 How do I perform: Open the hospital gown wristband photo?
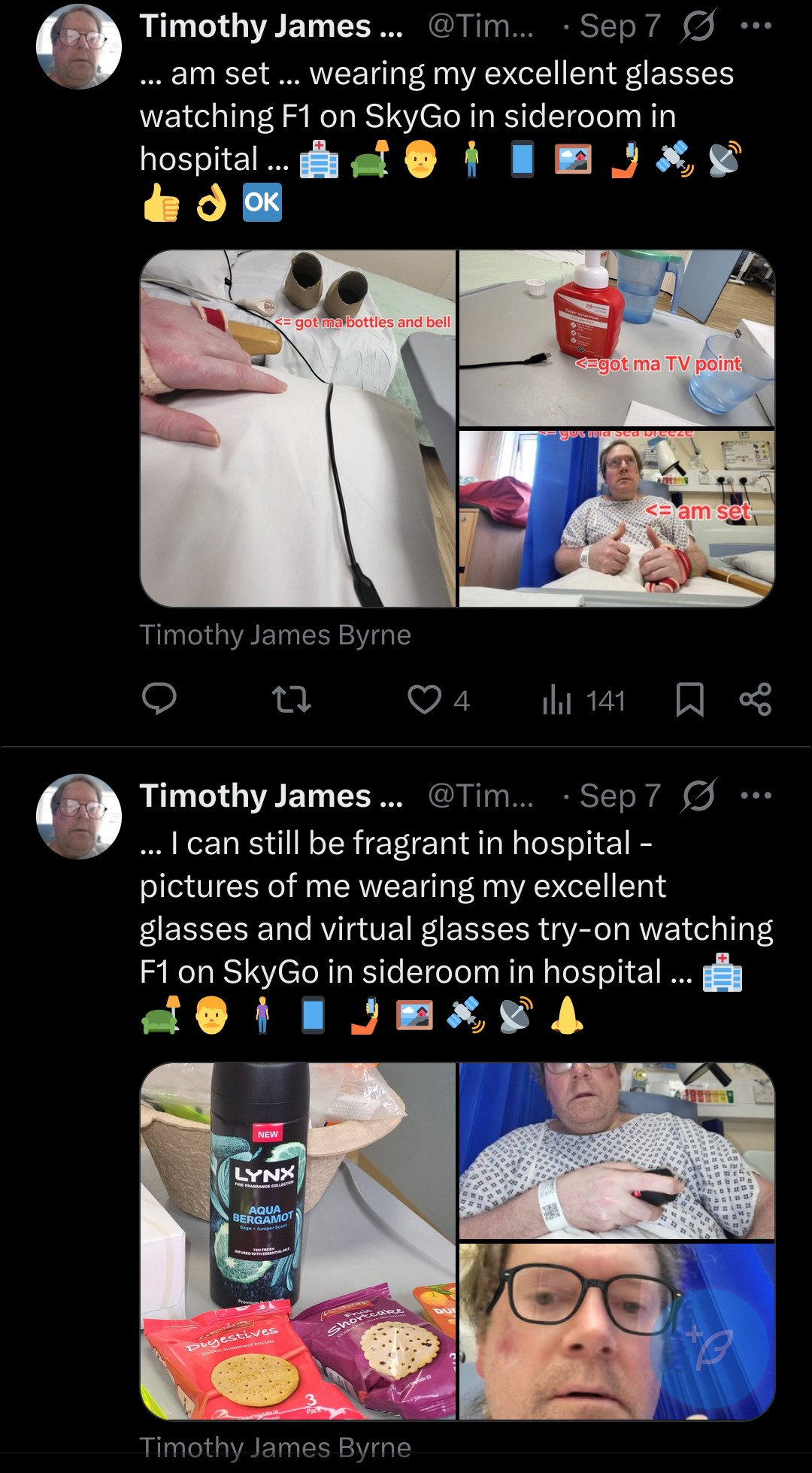pyautogui.click(x=617, y=1150)
